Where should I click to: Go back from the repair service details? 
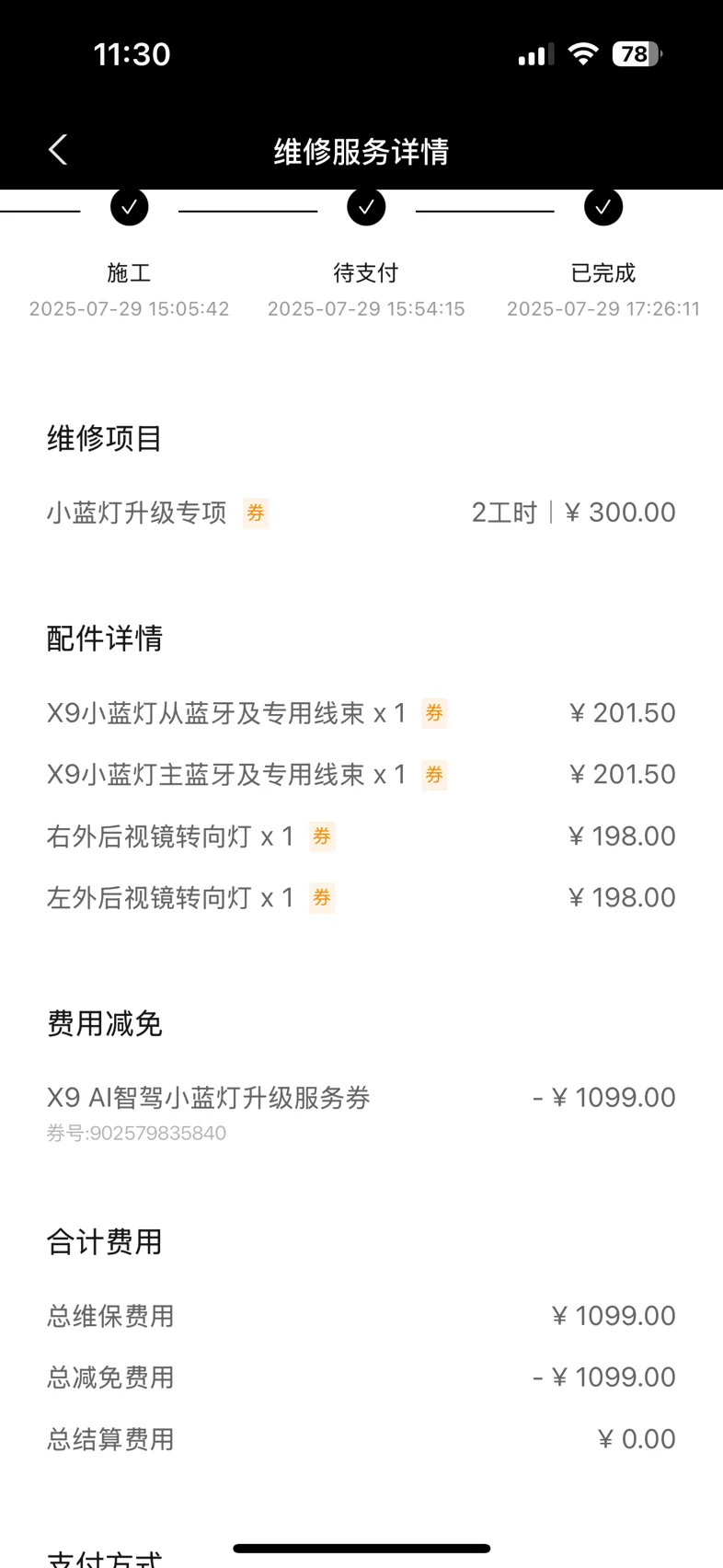[x=58, y=150]
